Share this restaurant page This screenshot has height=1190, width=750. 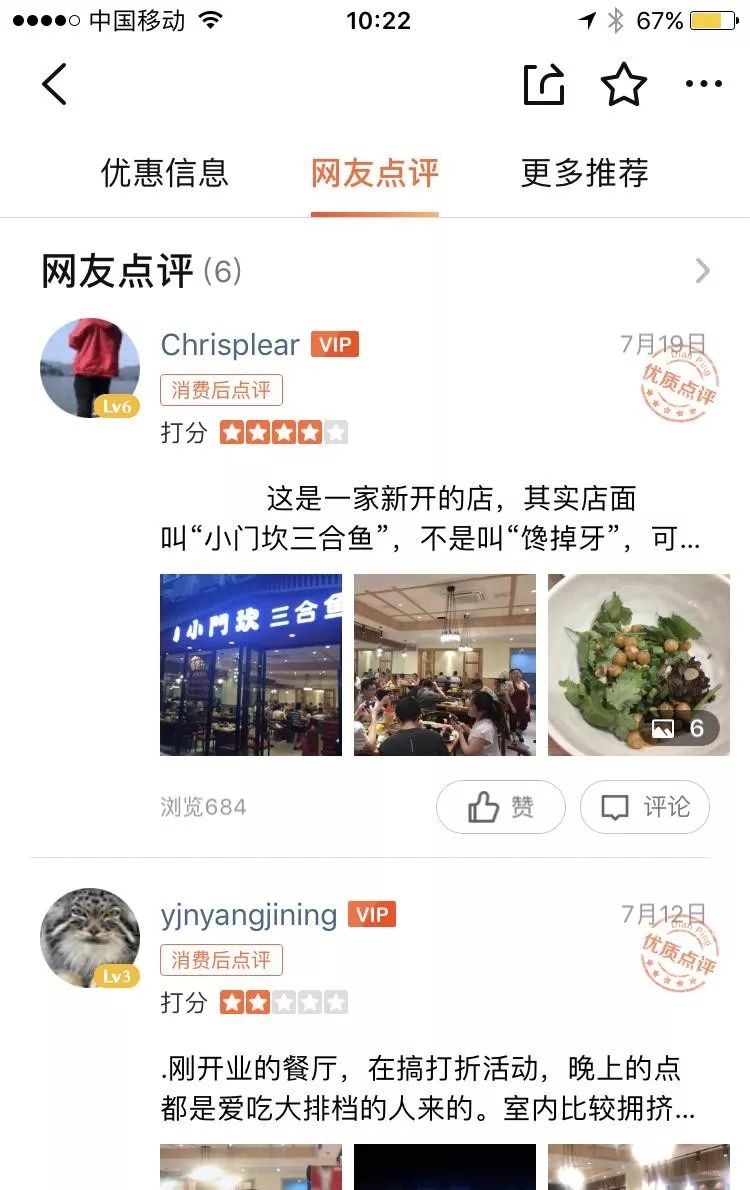pos(544,84)
